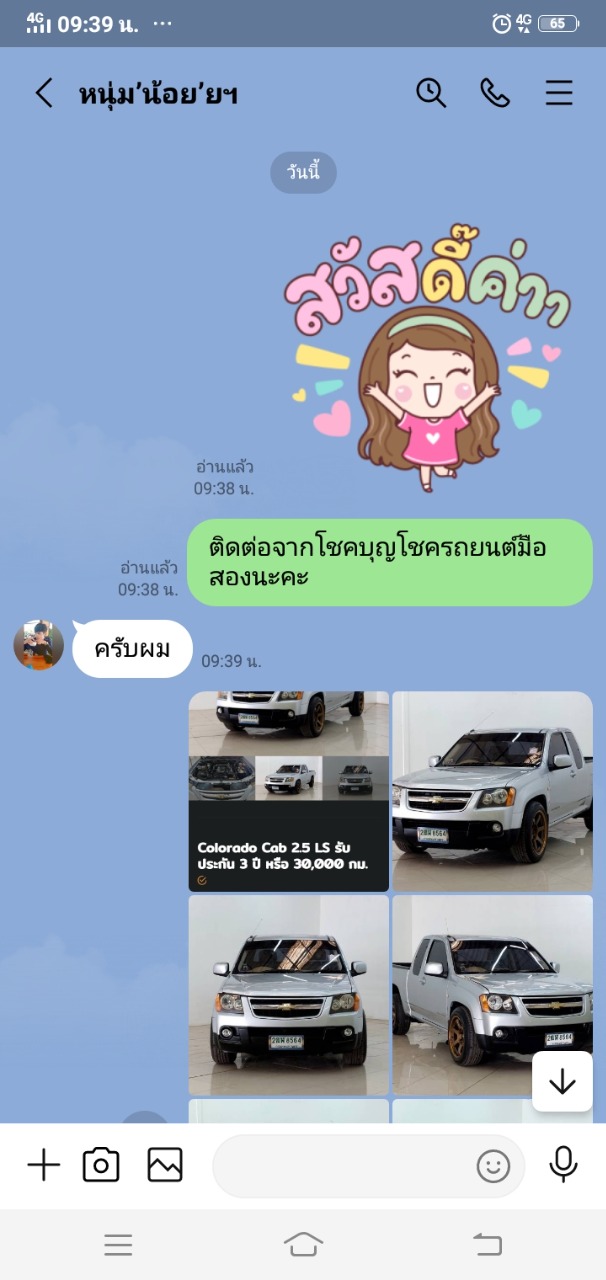The height and width of the screenshot is (1280, 606).
Task: Go to the system home screen
Action: point(303,1244)
